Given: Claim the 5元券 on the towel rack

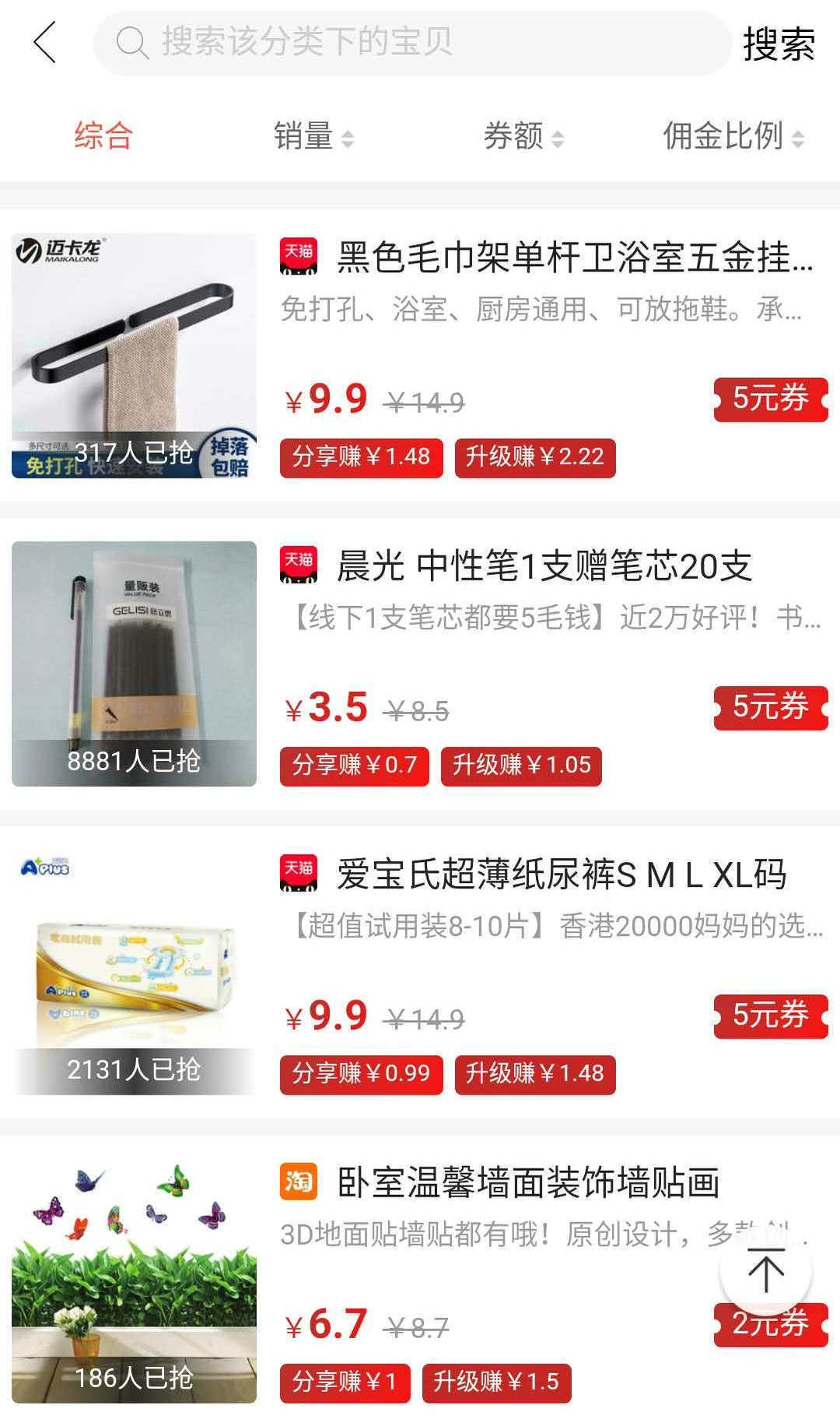Looking at the screenshot, I should (771, 399).
